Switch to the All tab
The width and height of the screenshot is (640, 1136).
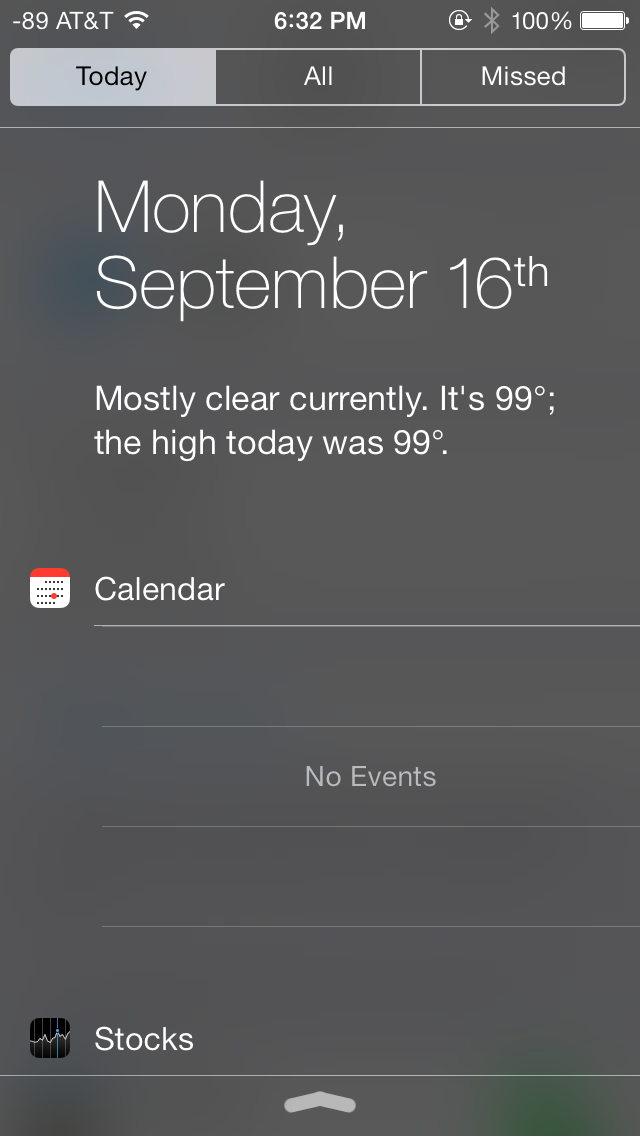318,77
